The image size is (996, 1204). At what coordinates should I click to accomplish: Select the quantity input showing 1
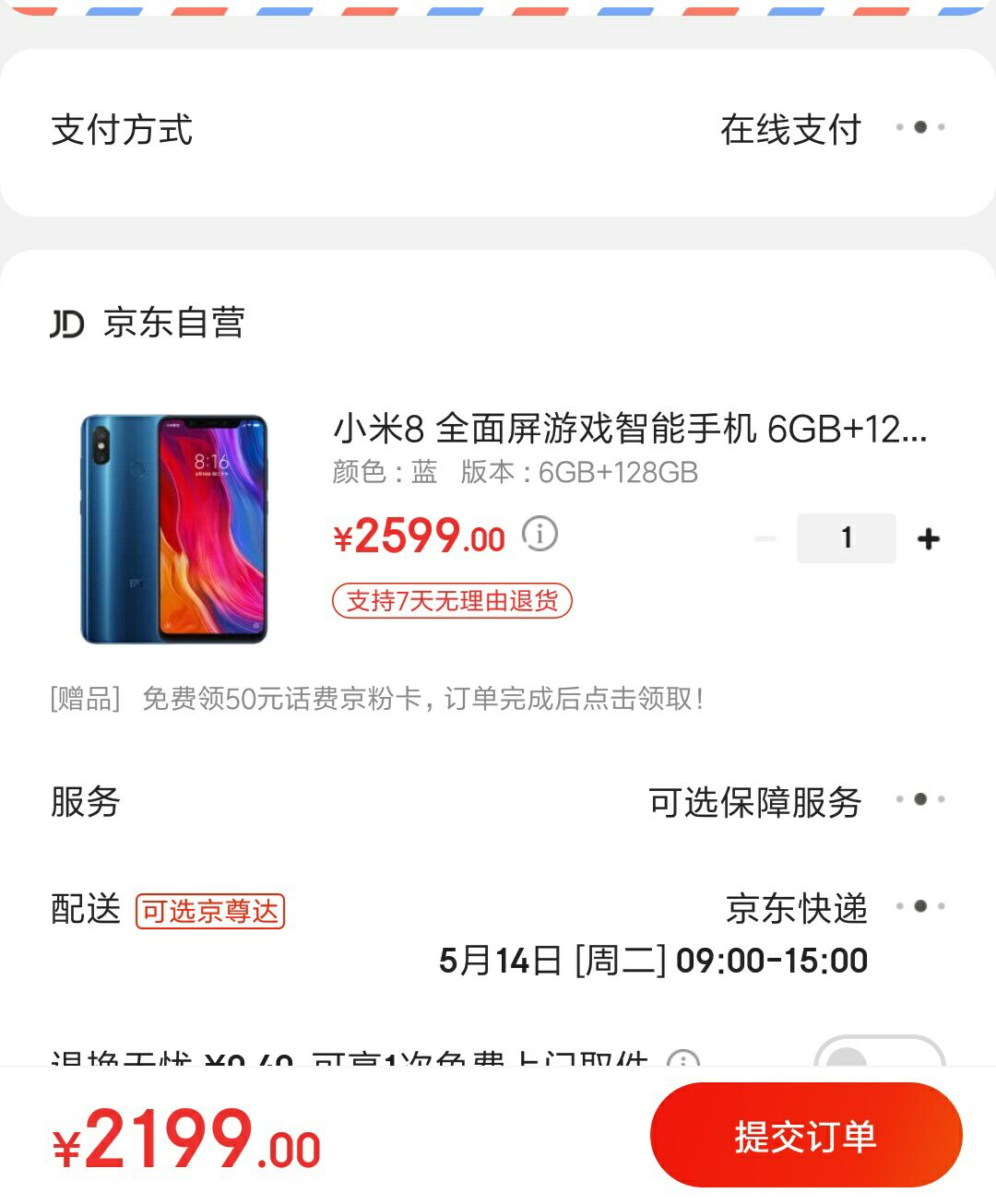[x=846, y=537]
